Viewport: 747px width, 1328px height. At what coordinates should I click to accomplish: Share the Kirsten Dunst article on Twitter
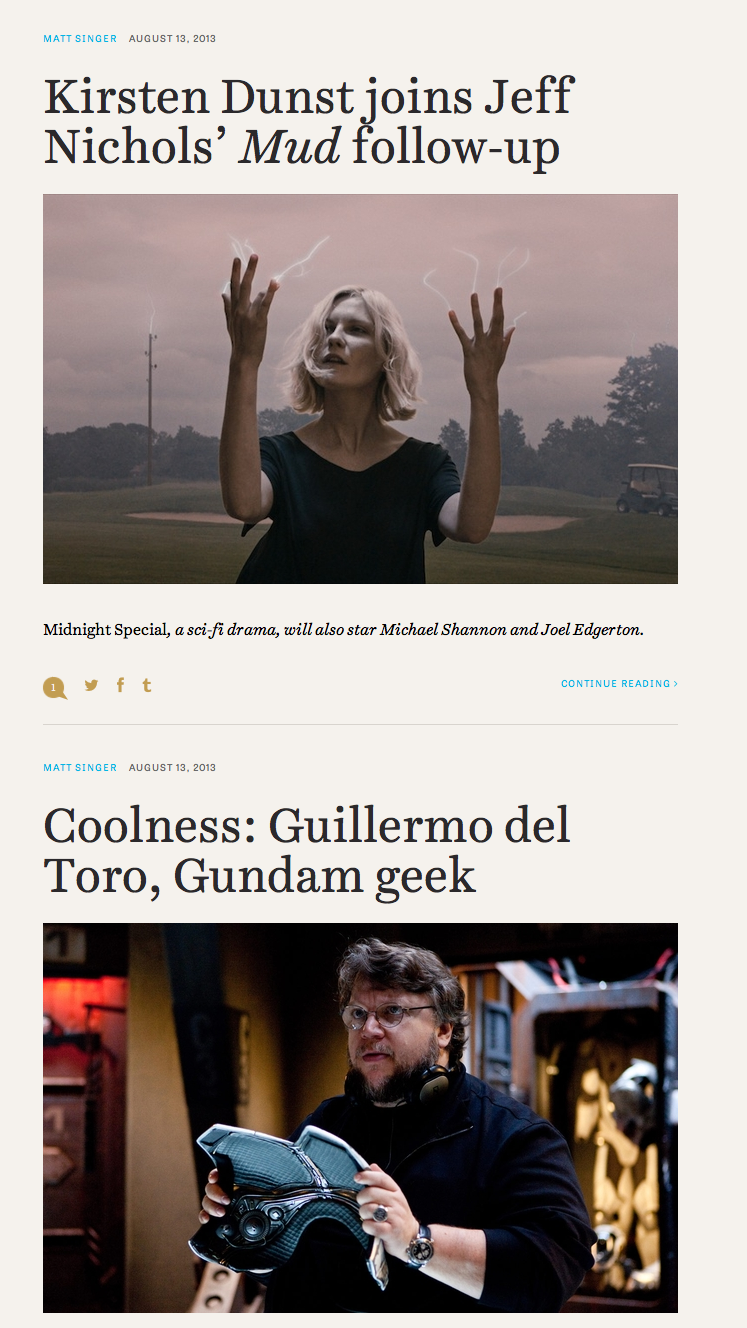(x=91, y=685)
